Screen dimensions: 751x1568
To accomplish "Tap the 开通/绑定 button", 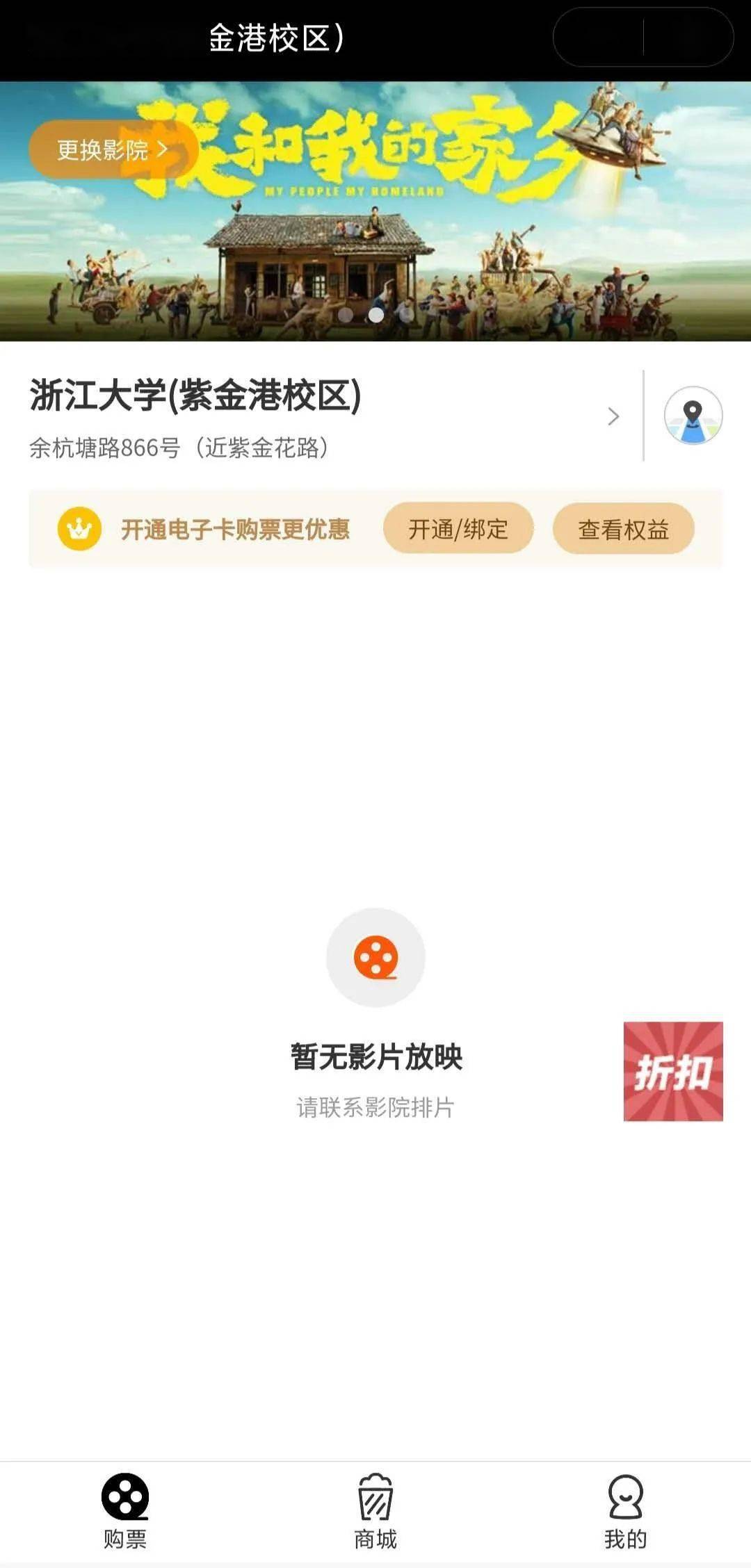I will (x=458, y=529).
